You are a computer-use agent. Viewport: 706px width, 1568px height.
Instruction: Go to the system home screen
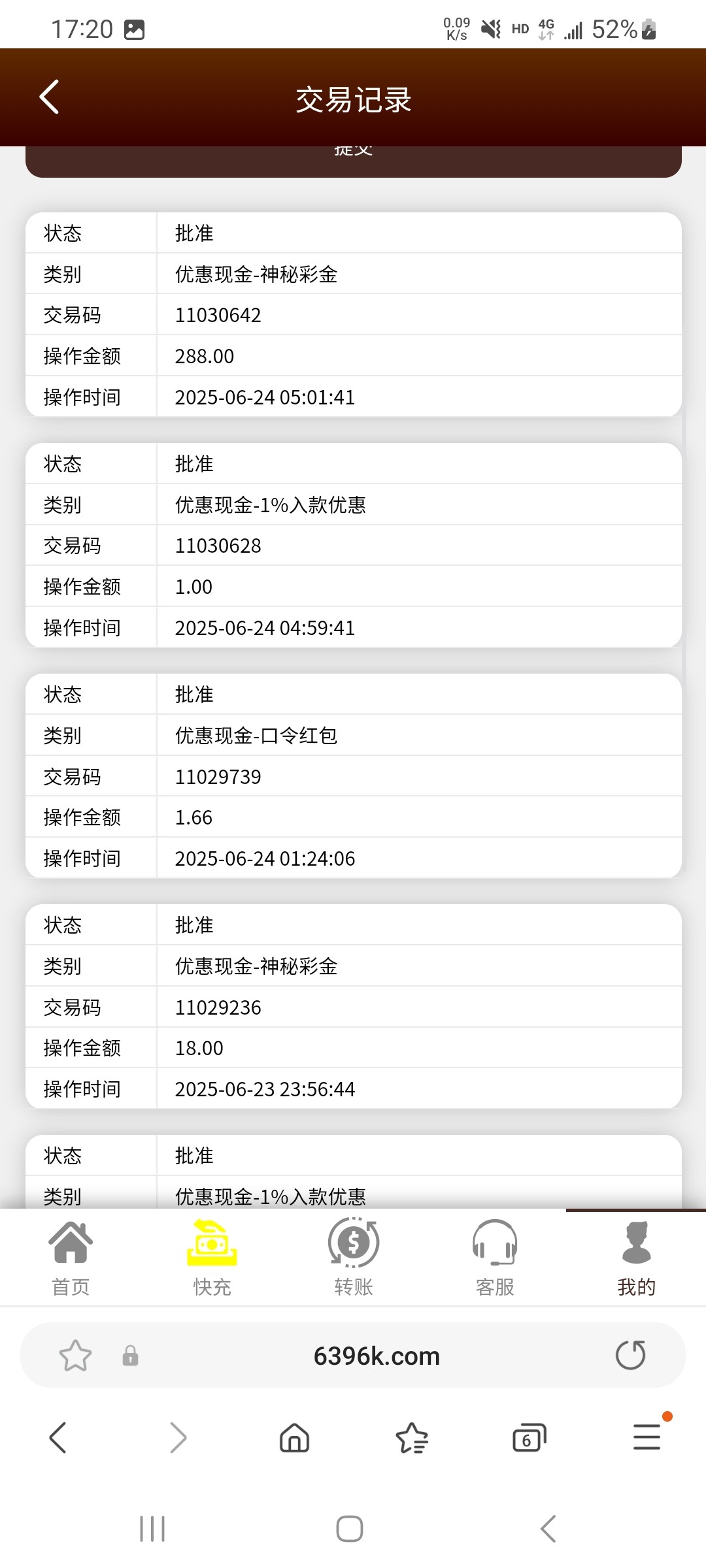click(x=350, y=1529)
